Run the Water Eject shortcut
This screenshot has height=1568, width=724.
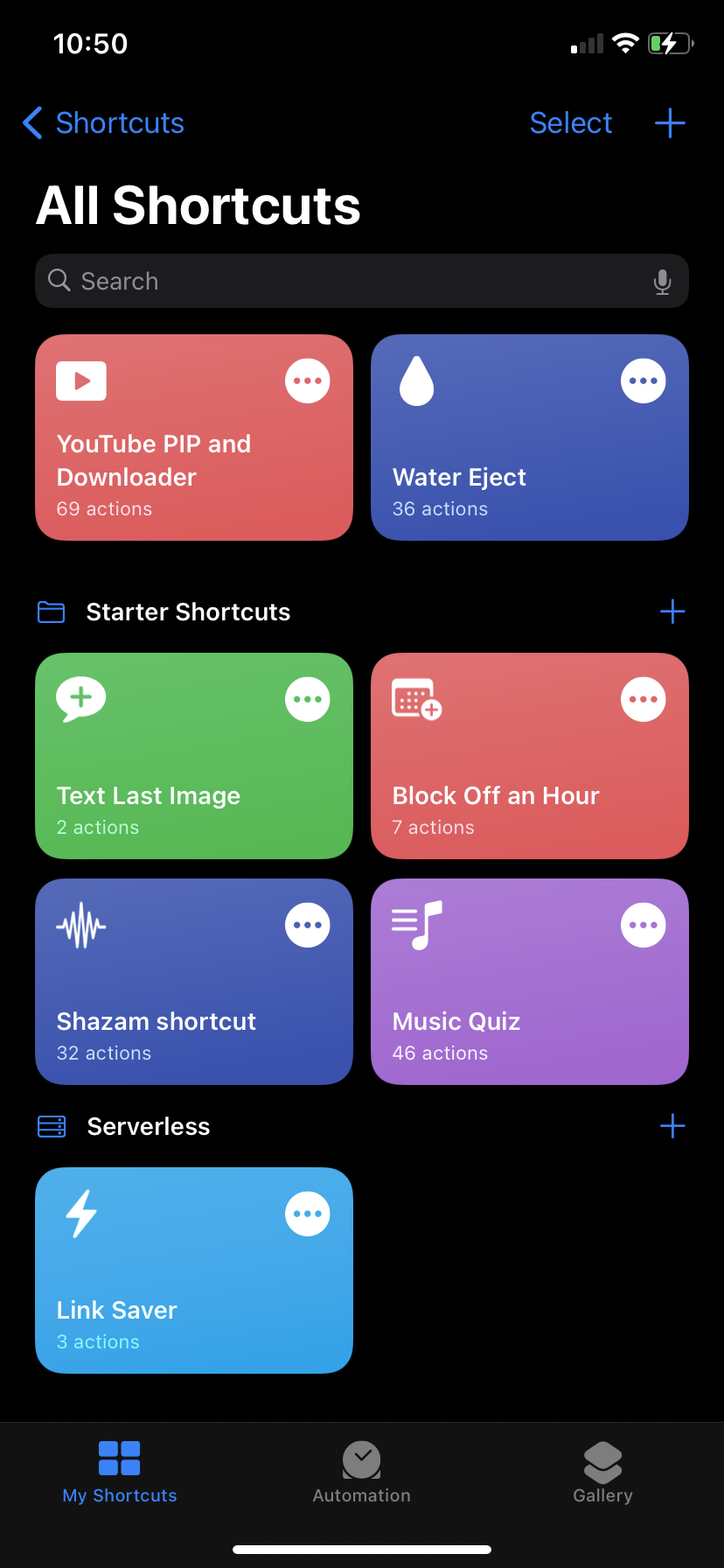point(507,464)
